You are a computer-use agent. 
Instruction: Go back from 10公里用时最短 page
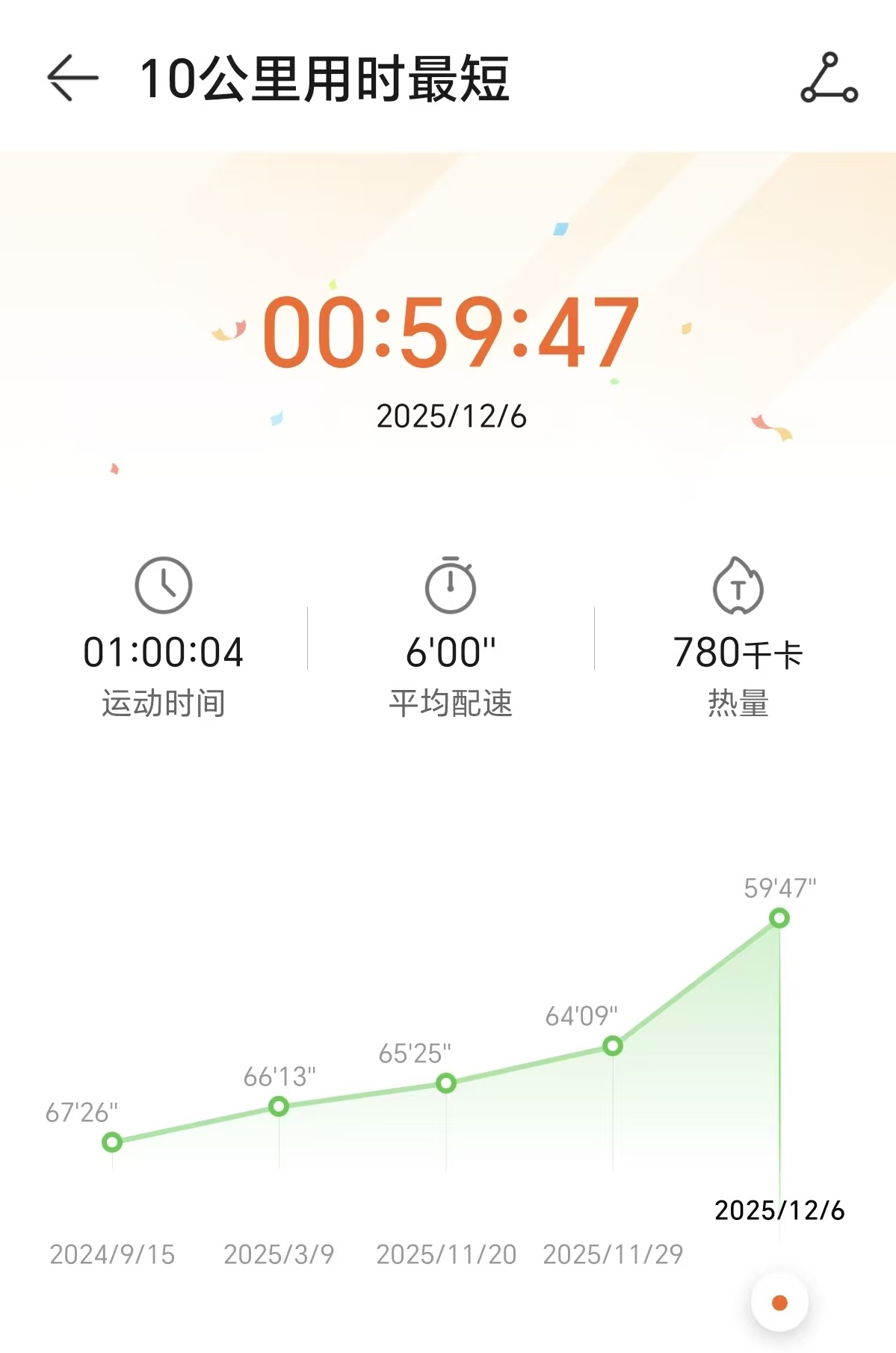click(x=72, y=78)
